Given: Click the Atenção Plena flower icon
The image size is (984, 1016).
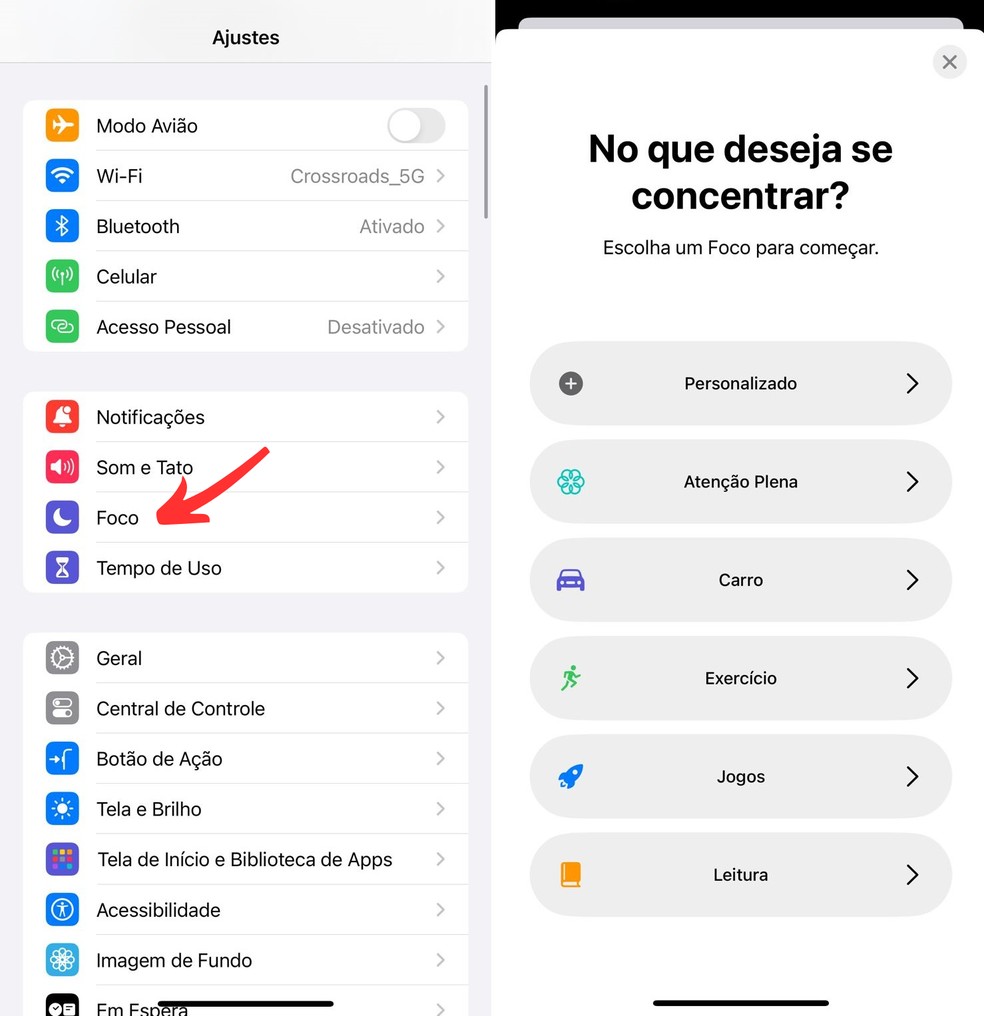Looking at the screenshot, I should (570, 481).
